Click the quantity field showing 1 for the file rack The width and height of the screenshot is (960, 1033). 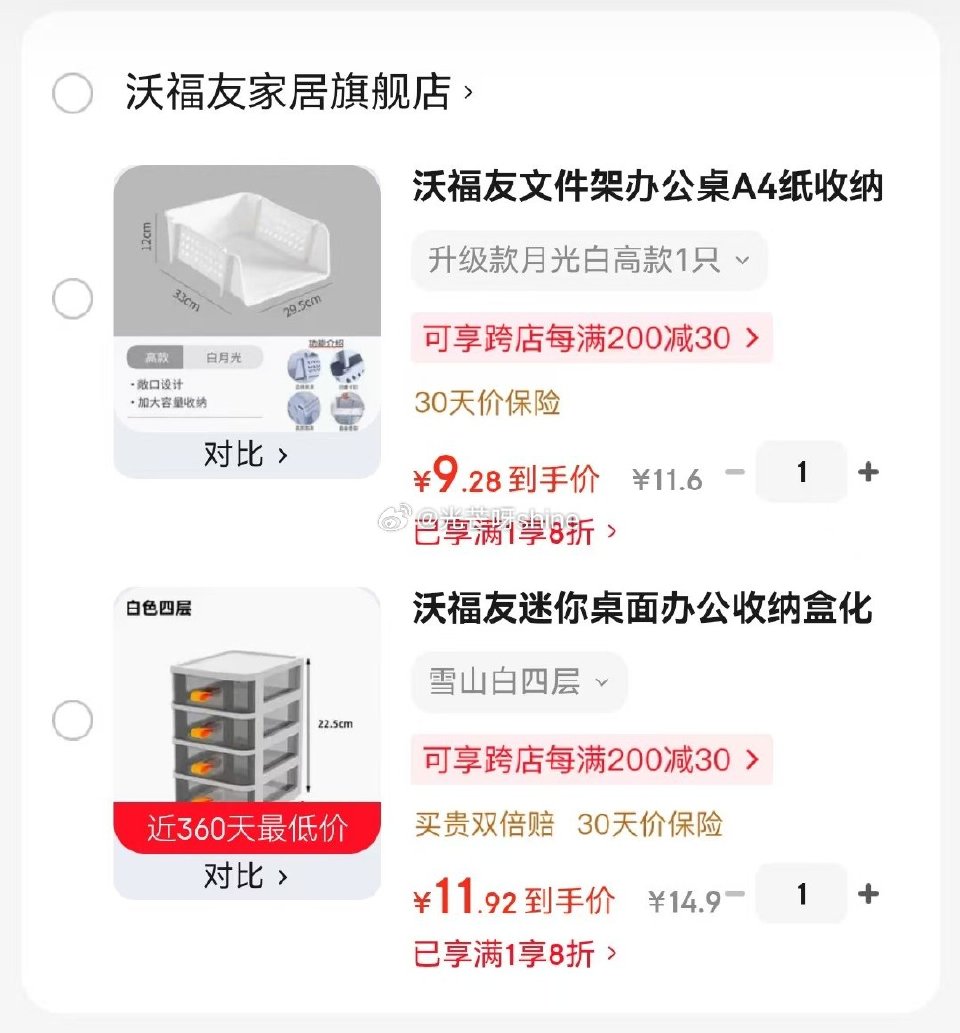tap(800, 472)
